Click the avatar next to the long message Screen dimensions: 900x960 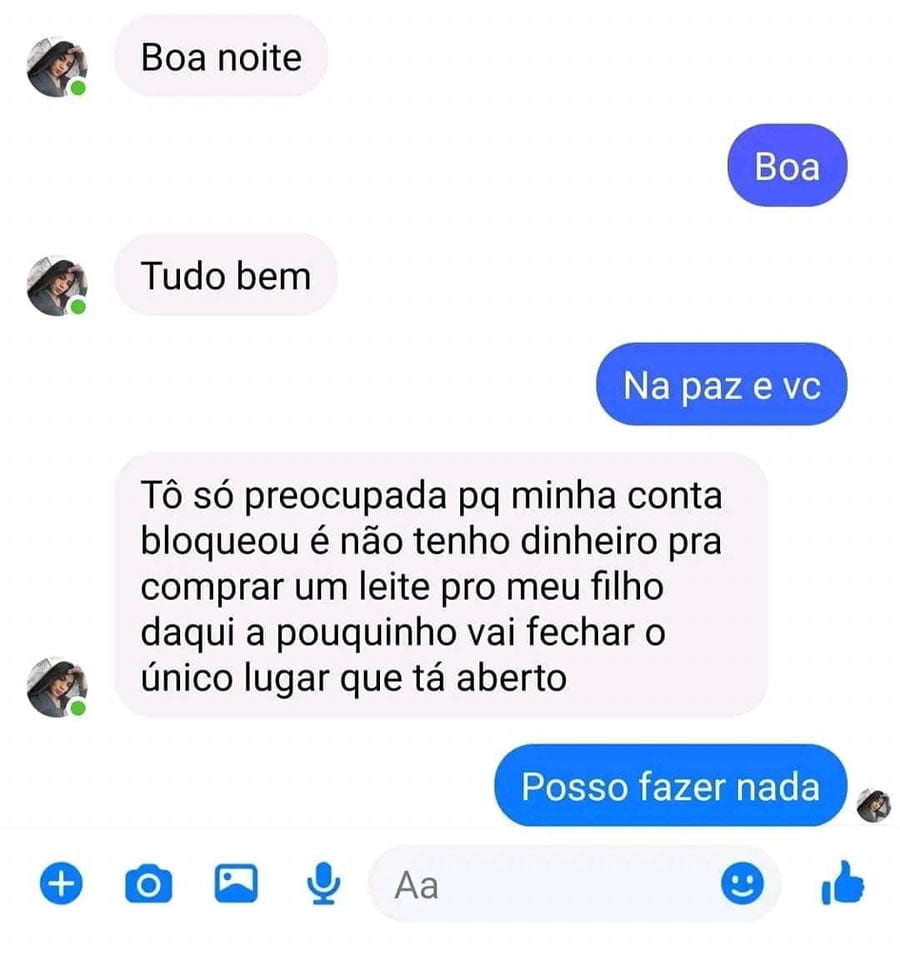58,685
